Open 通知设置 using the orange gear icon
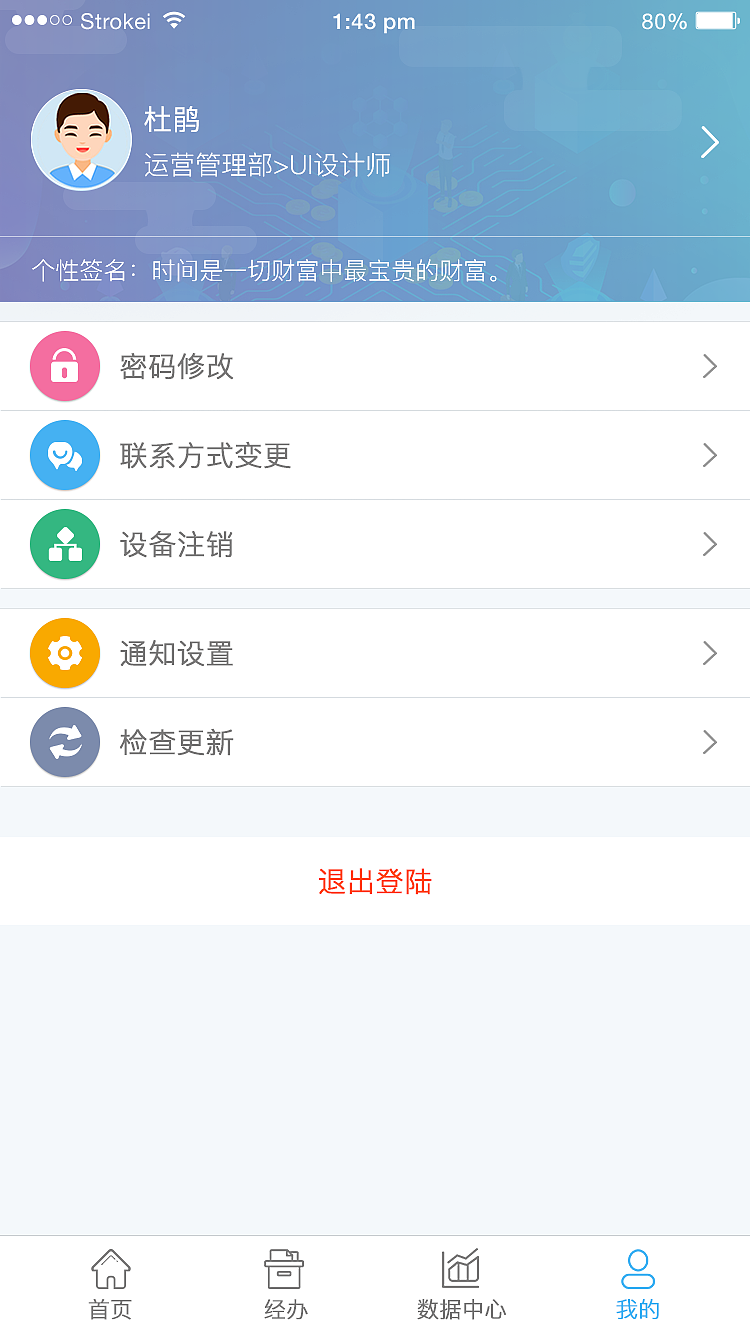 pyautogui.click(x=65, y=653)
